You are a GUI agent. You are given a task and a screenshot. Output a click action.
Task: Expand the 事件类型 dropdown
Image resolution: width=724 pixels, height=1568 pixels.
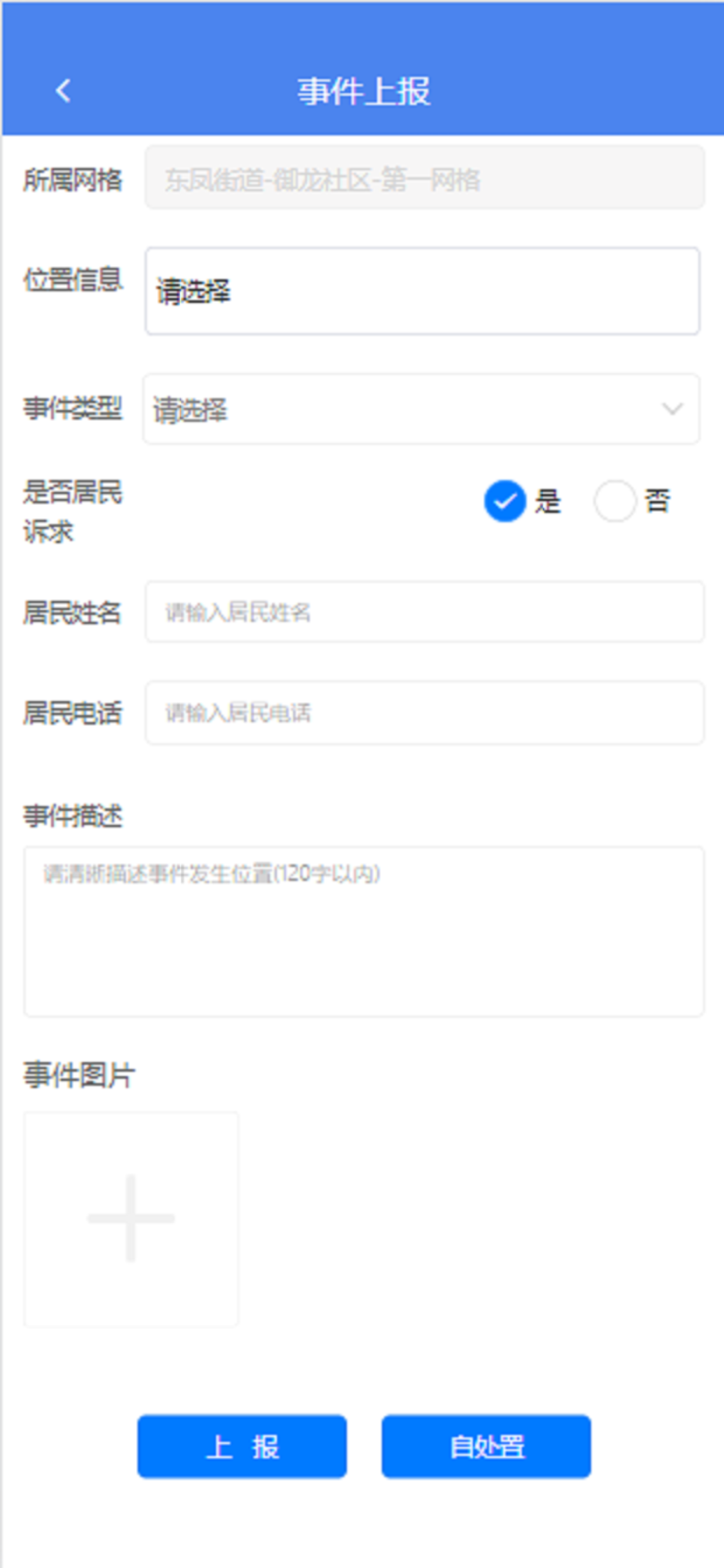tap(421, 409)
